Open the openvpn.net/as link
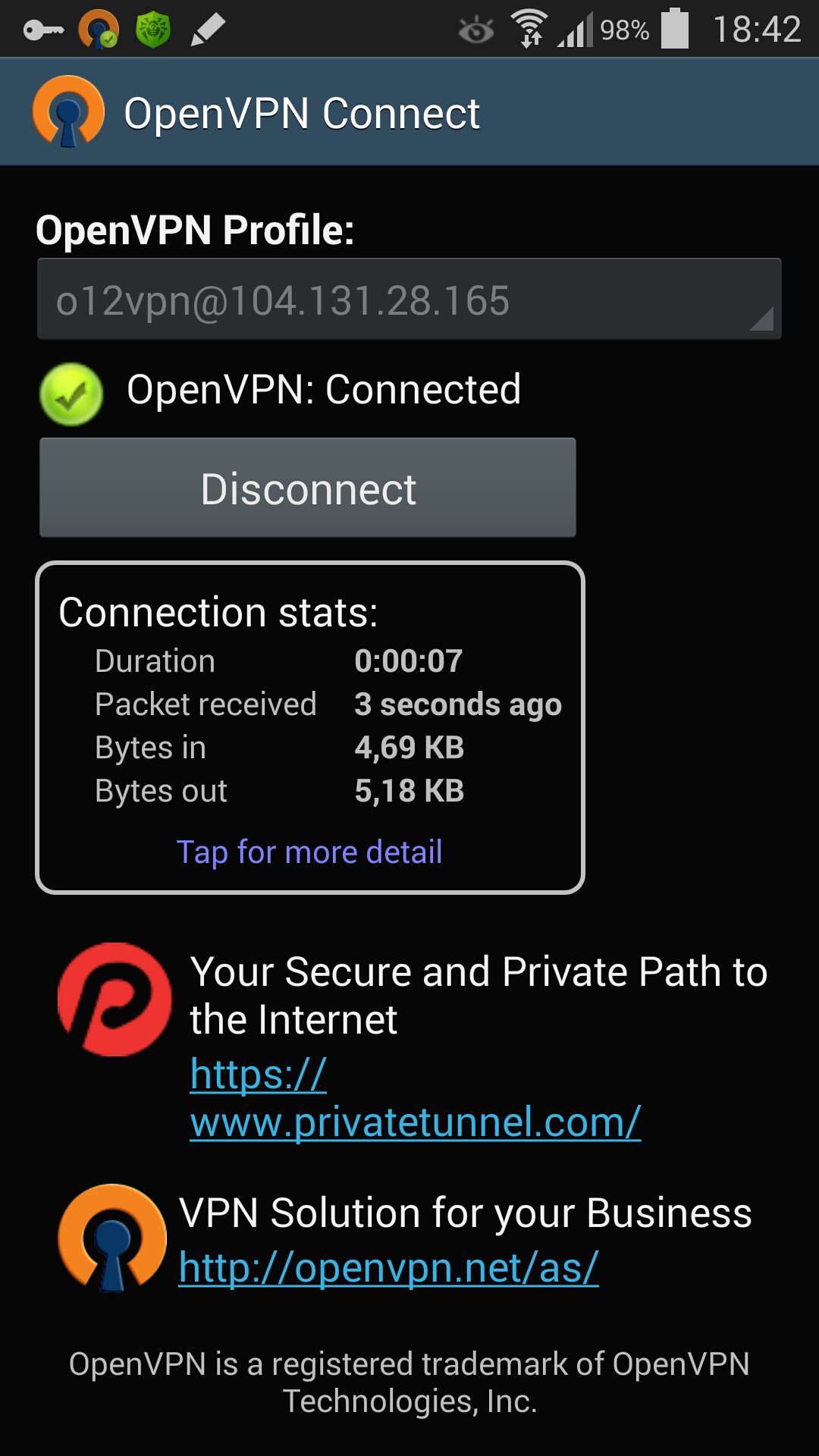 tap(389, 1267)
